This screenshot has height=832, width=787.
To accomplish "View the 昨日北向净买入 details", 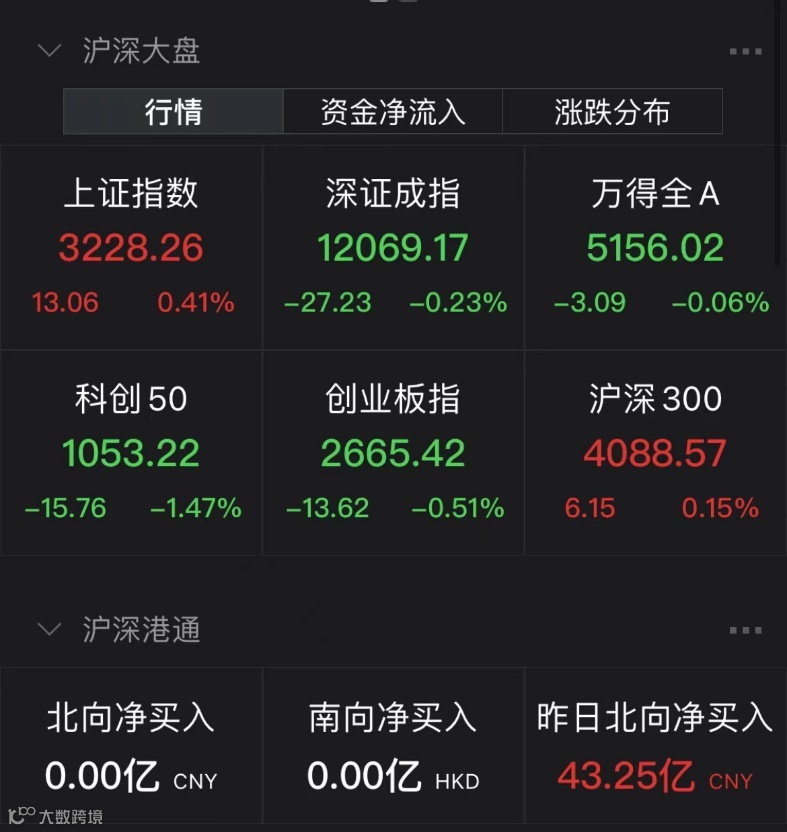I will pyautogui.click(x=655, y=745).
